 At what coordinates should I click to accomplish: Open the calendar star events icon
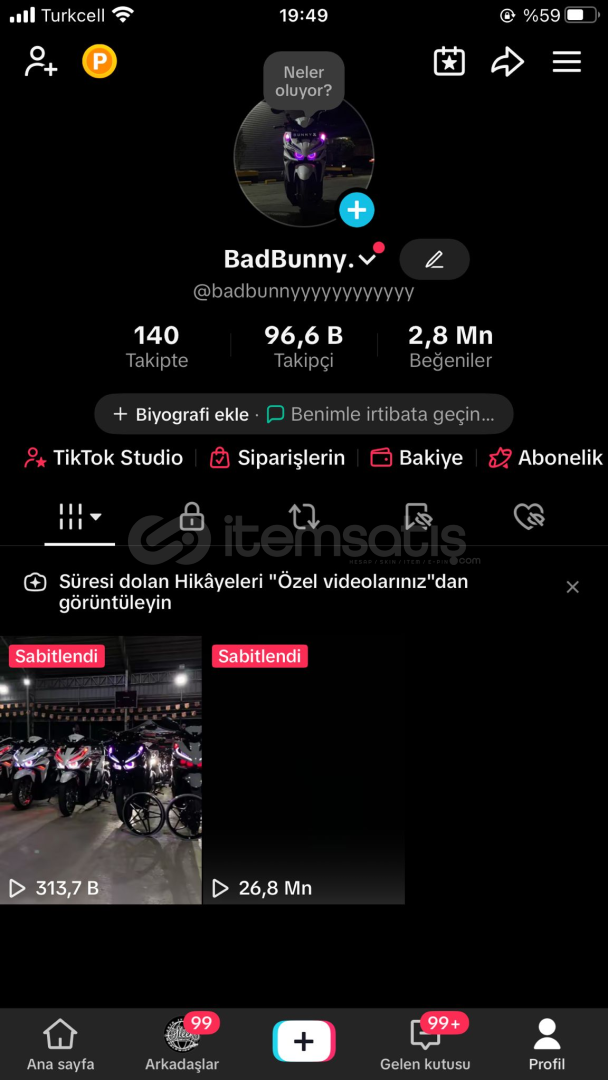[449, 62]
